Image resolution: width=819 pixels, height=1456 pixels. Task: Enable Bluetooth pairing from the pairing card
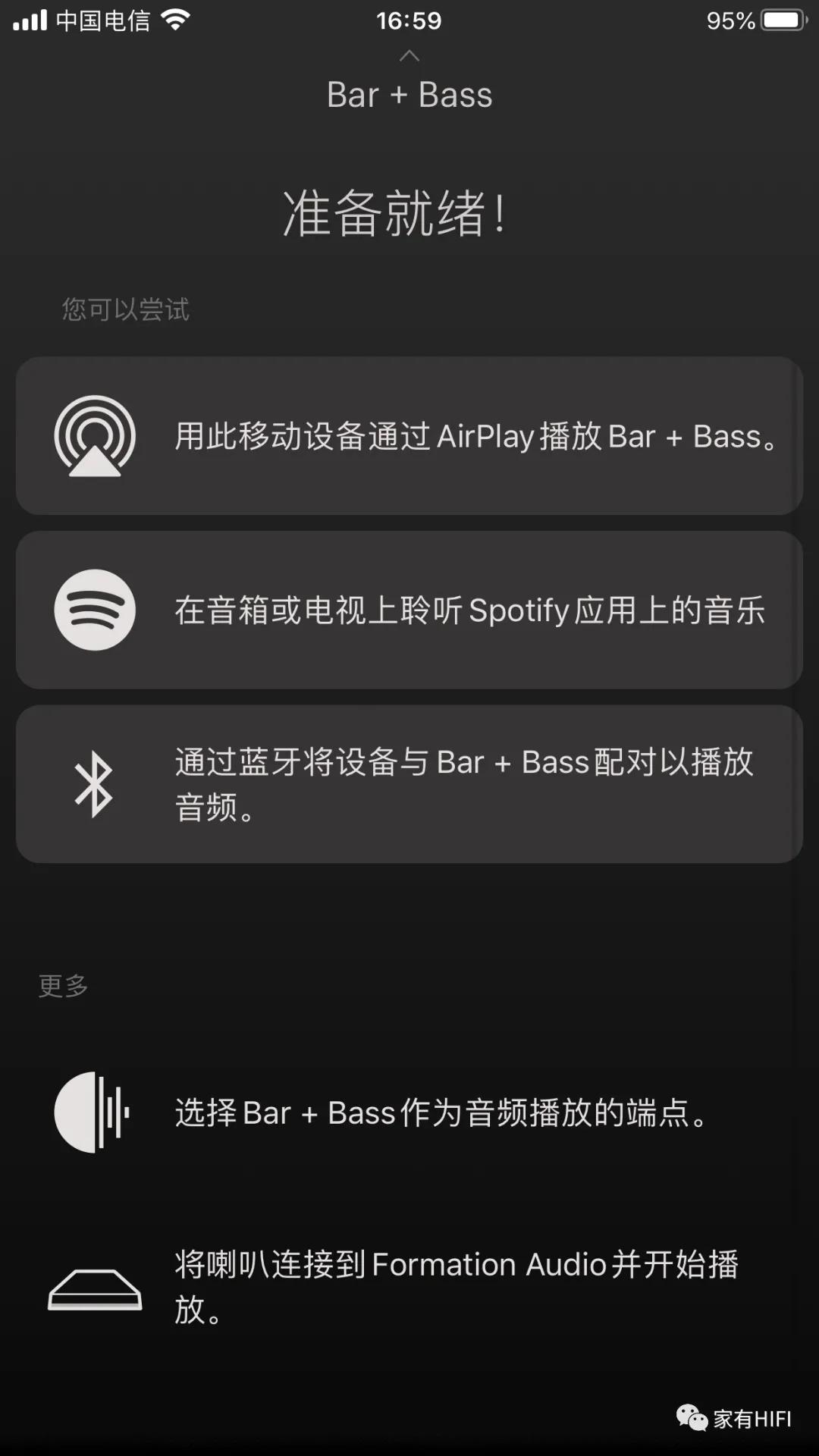tap(409, 785)
